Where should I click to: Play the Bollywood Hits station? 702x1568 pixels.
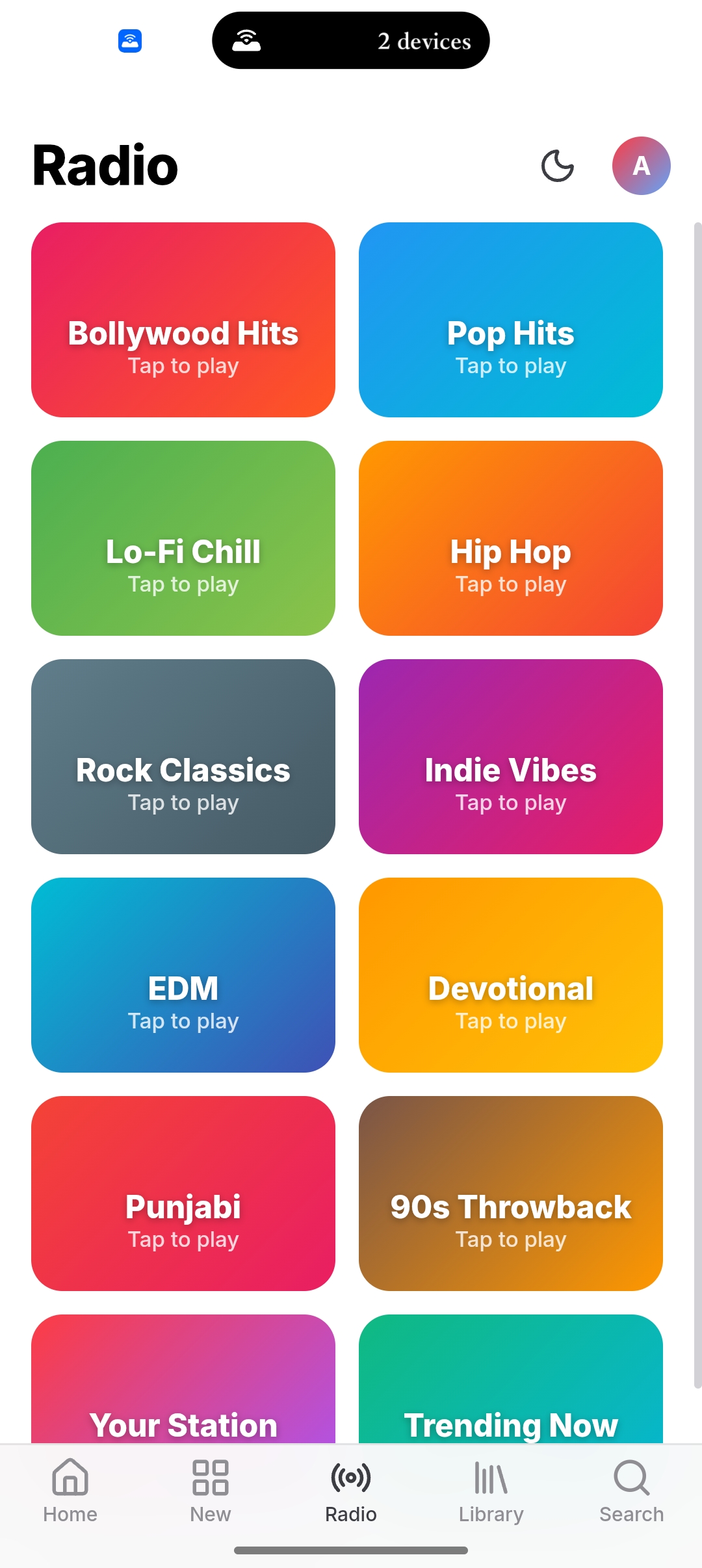[x=183, y=320]
